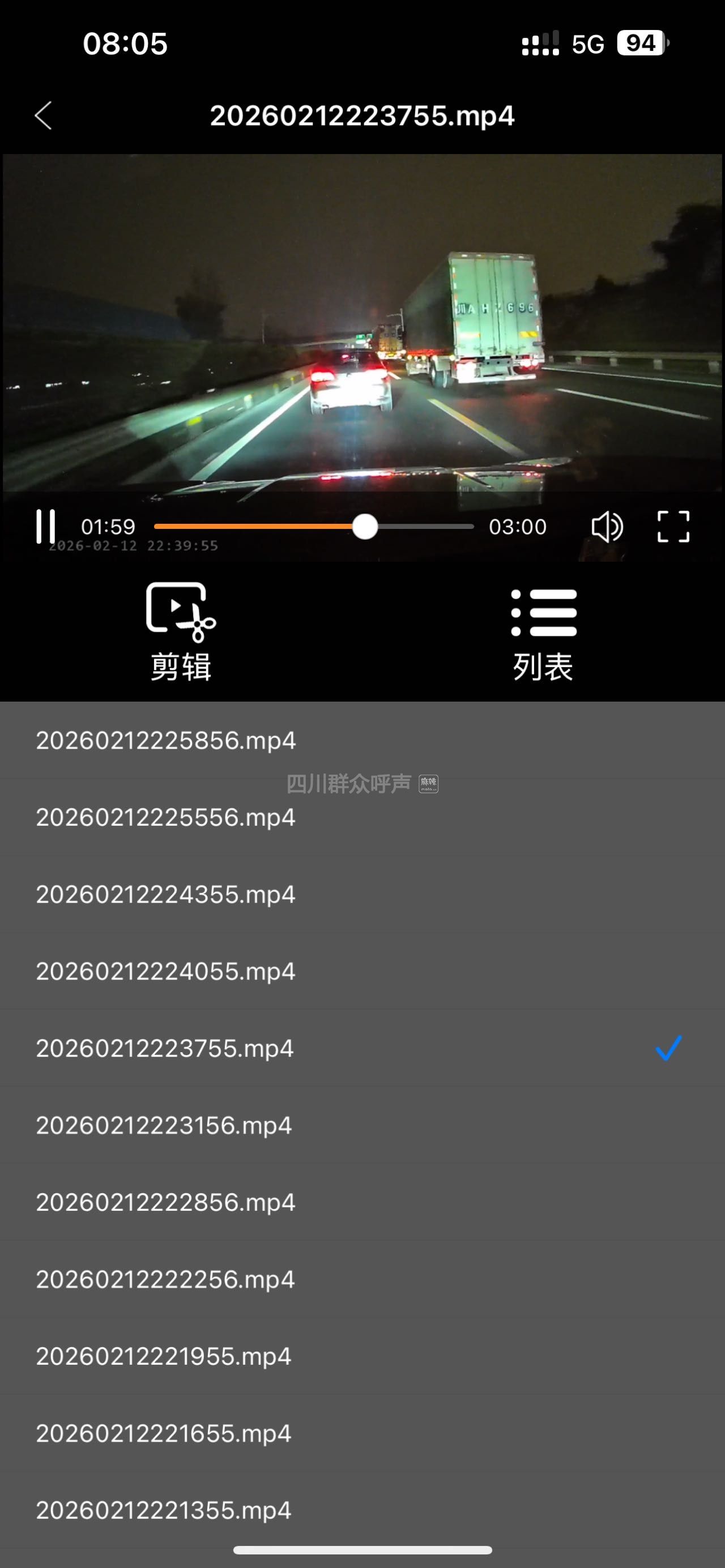725x1568 pixels.
Task: Open 20260212224355.mp4 video file
Action: click(x=165, y=895)
